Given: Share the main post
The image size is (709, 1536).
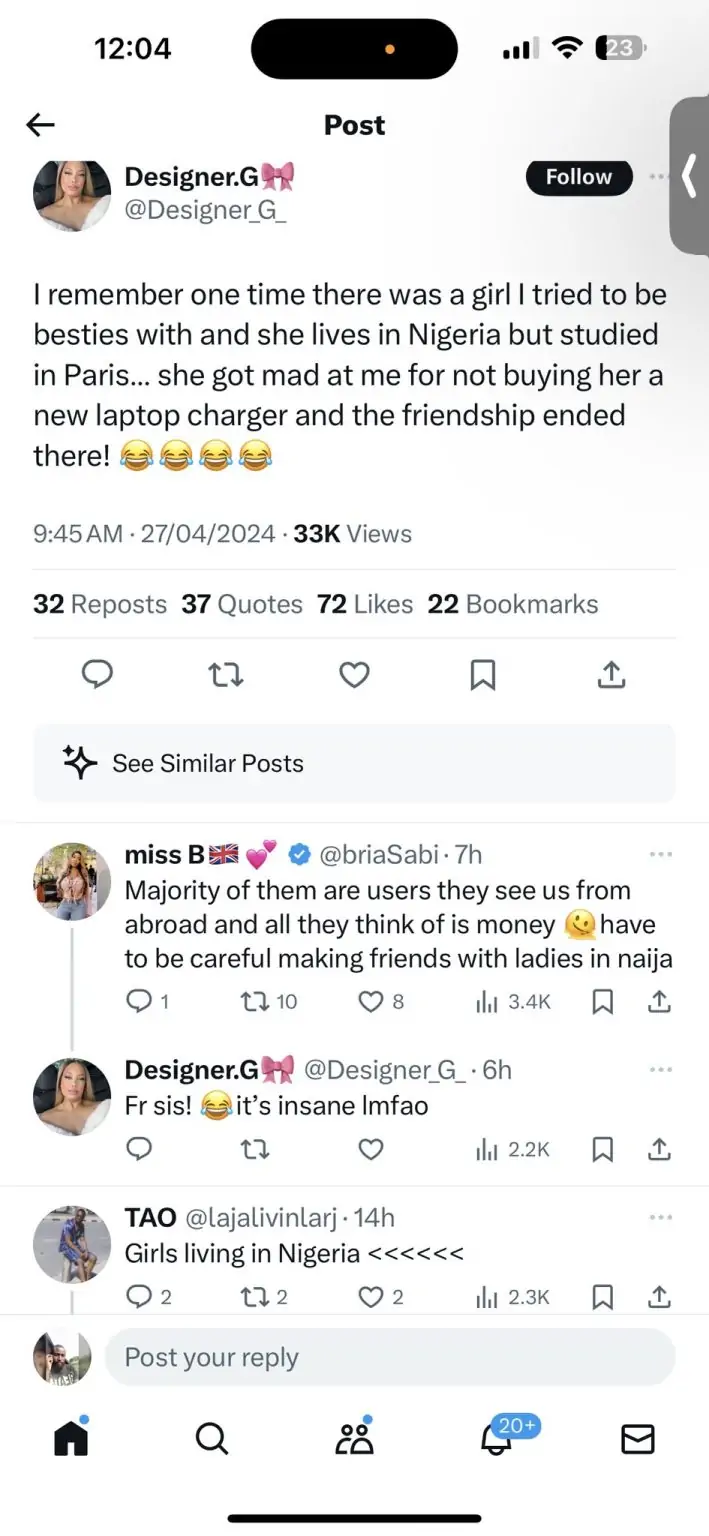Looking at the screenshot, I should pyautogui.click(x=611, y=676).
